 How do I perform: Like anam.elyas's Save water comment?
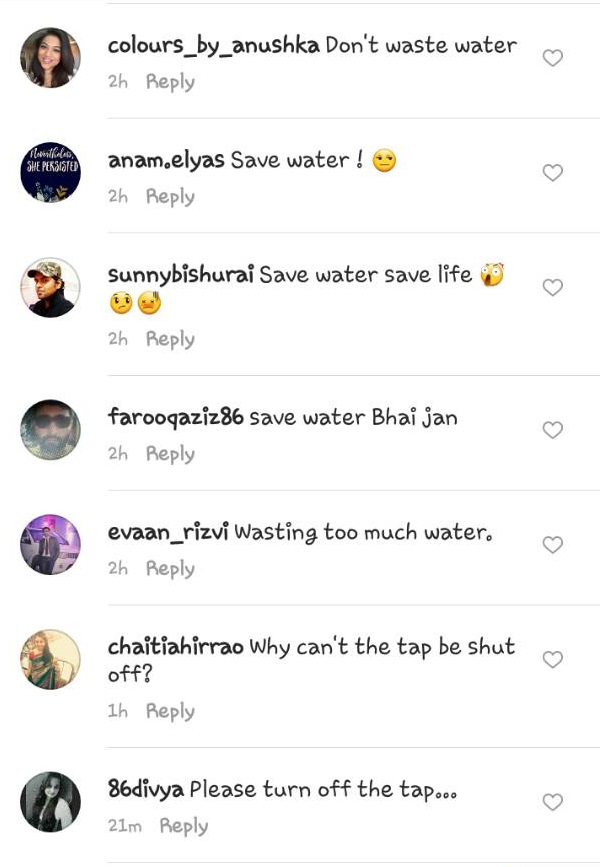pos(552,173)
